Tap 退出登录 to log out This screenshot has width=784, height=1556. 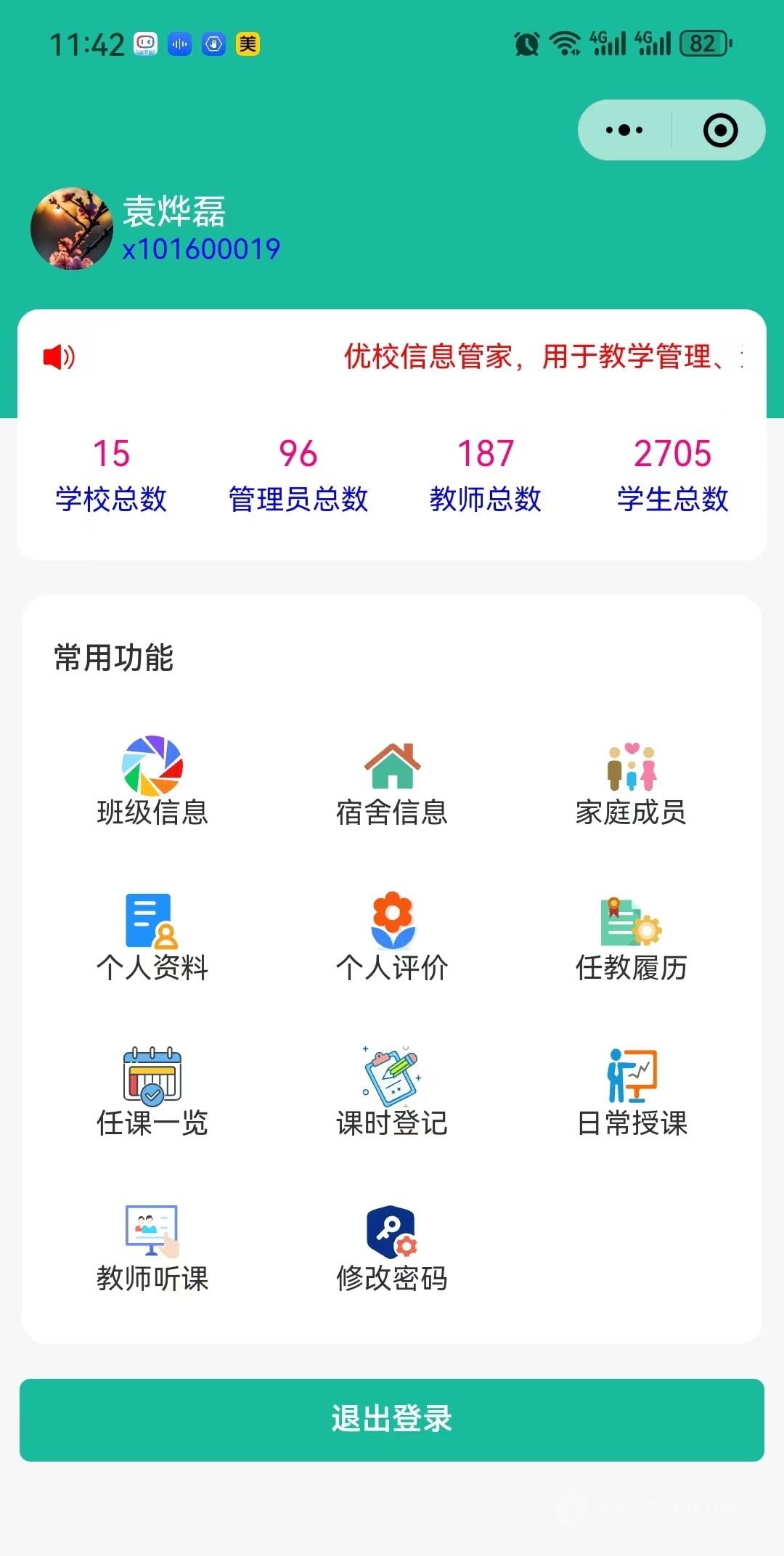point(392,1419)
